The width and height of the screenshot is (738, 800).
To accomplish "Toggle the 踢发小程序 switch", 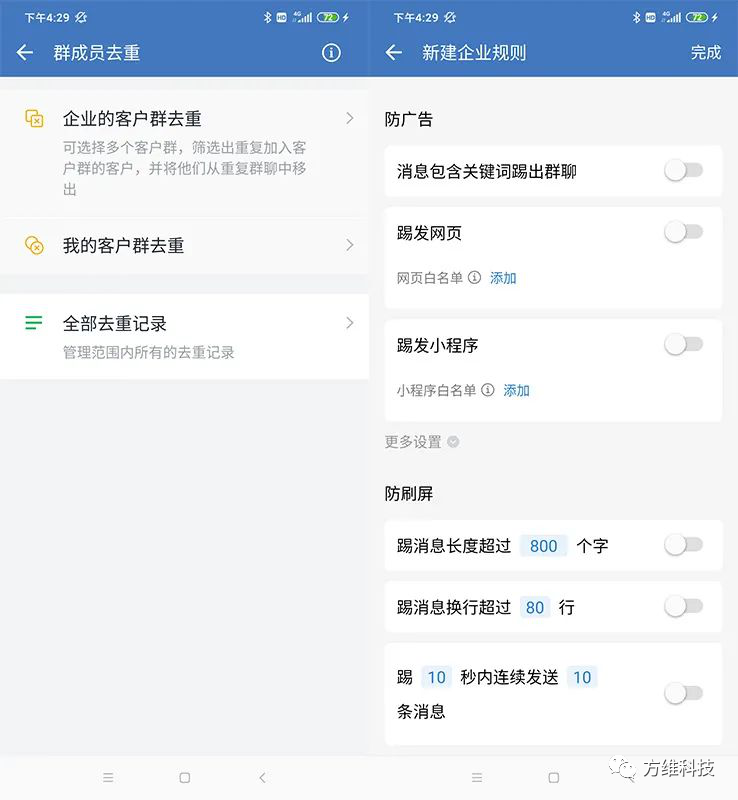I will pyautogui.click(x=684, y=344).
